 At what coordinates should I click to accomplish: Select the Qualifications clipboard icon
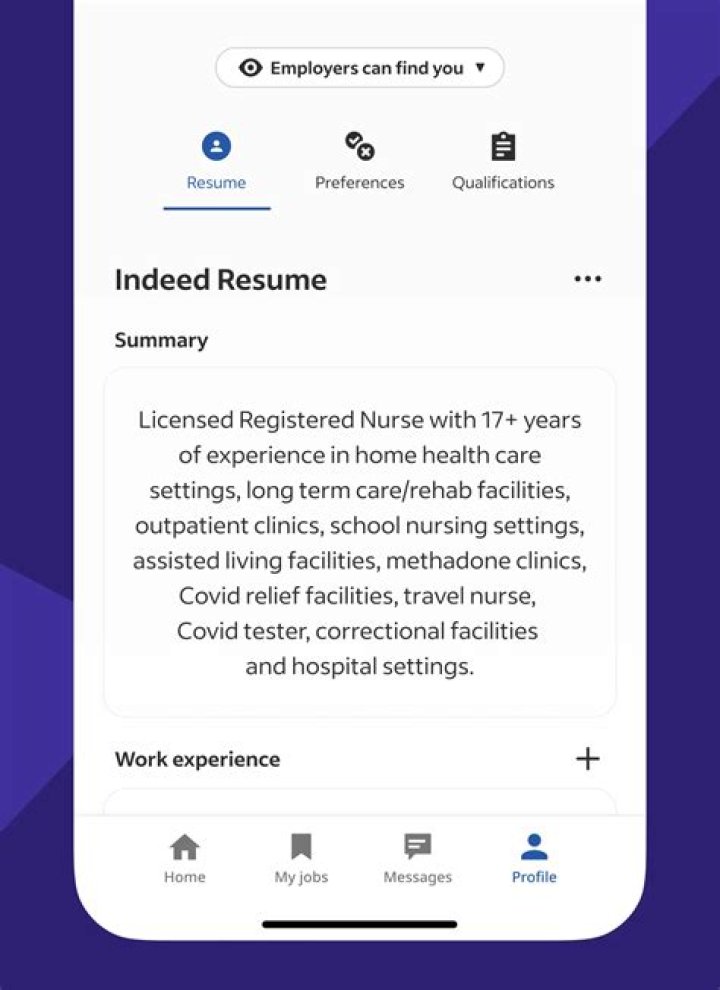[502, 147]
